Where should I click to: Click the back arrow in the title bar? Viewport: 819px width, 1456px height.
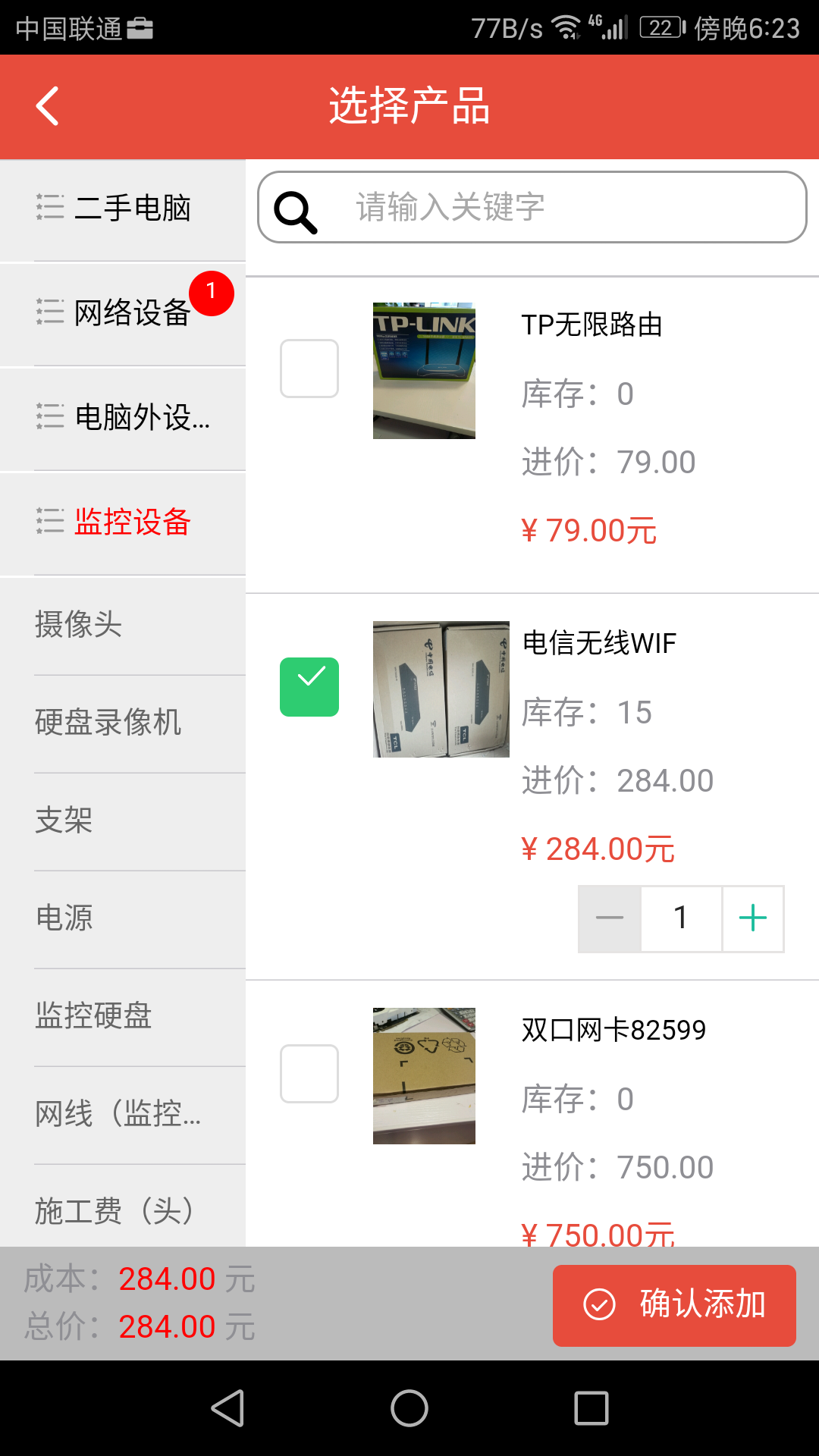[48, 106]
